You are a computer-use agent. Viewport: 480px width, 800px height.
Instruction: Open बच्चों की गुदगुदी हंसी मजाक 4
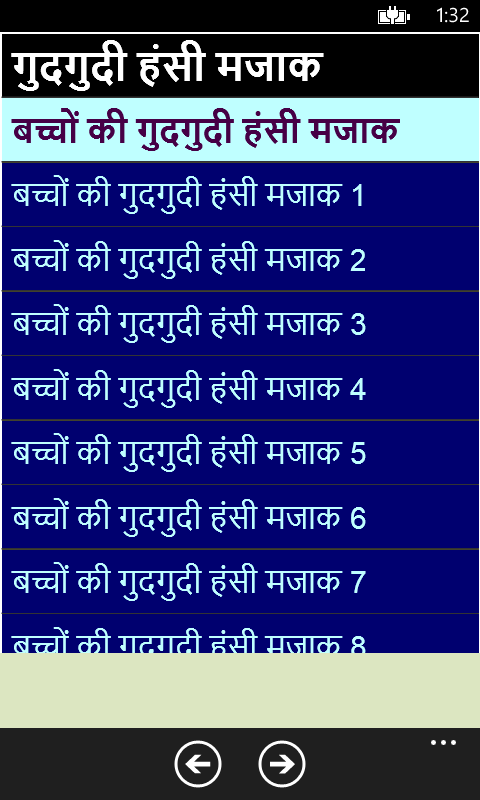tap(240, 388)
